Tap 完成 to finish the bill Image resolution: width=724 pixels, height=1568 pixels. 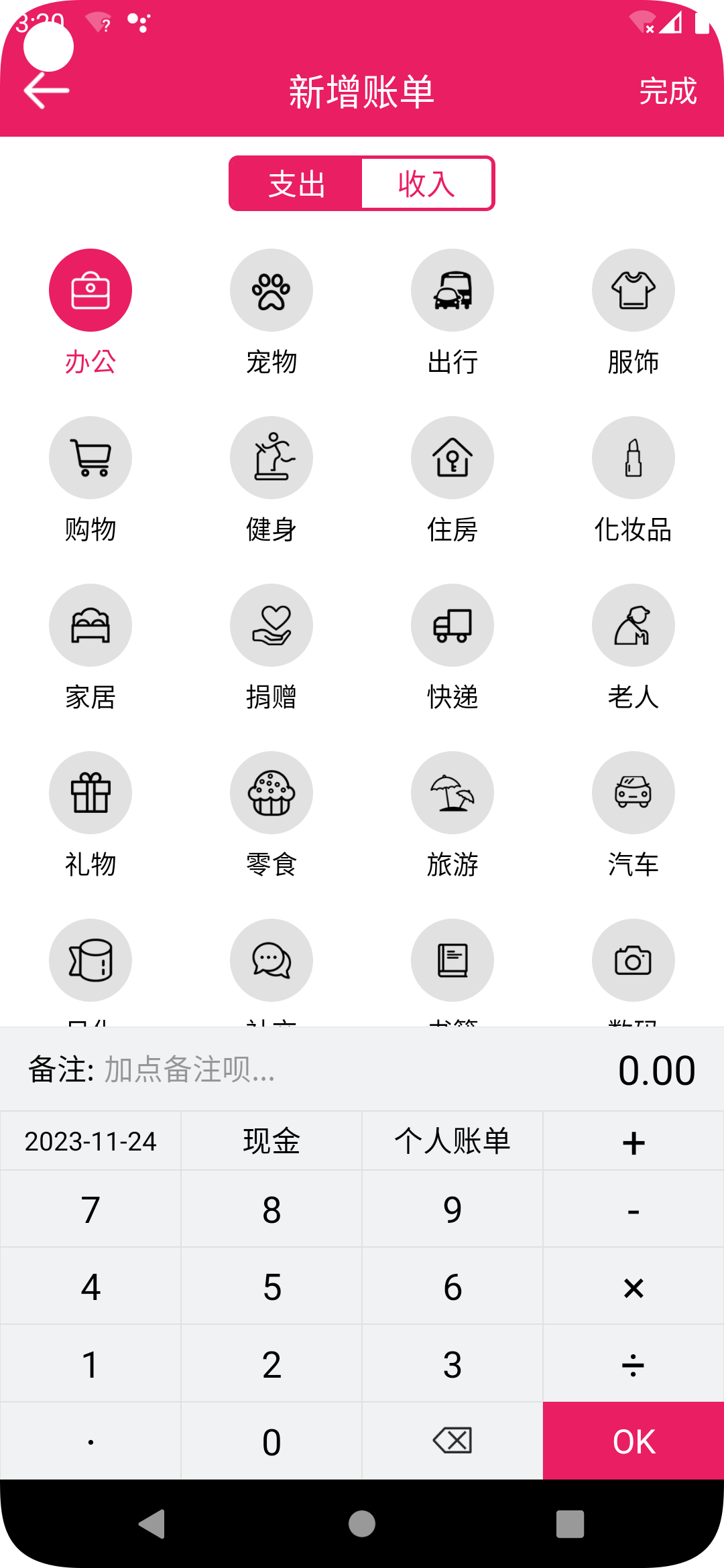[668, 92]
